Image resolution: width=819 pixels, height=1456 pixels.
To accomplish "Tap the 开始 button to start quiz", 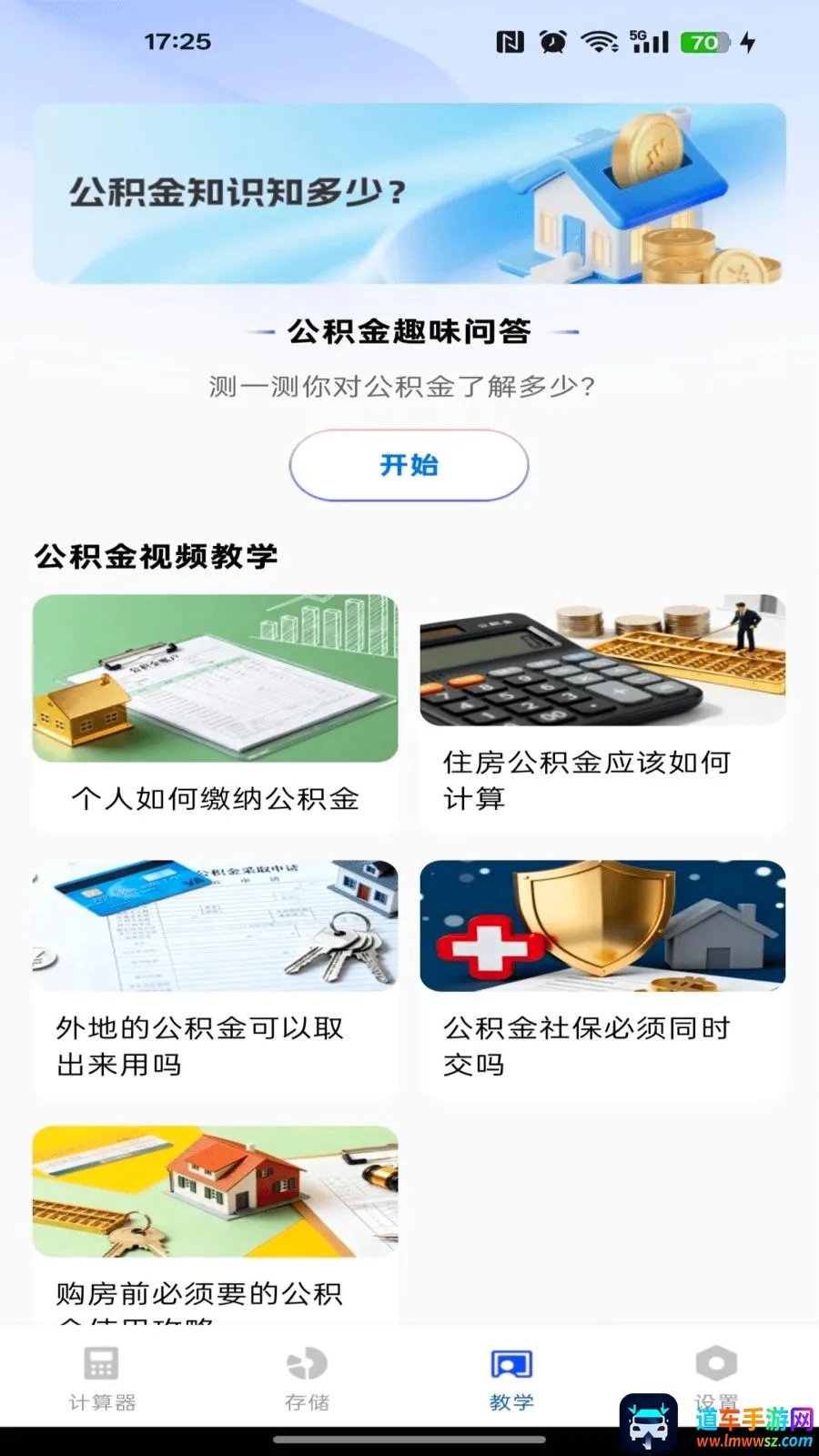I will 409,465.
